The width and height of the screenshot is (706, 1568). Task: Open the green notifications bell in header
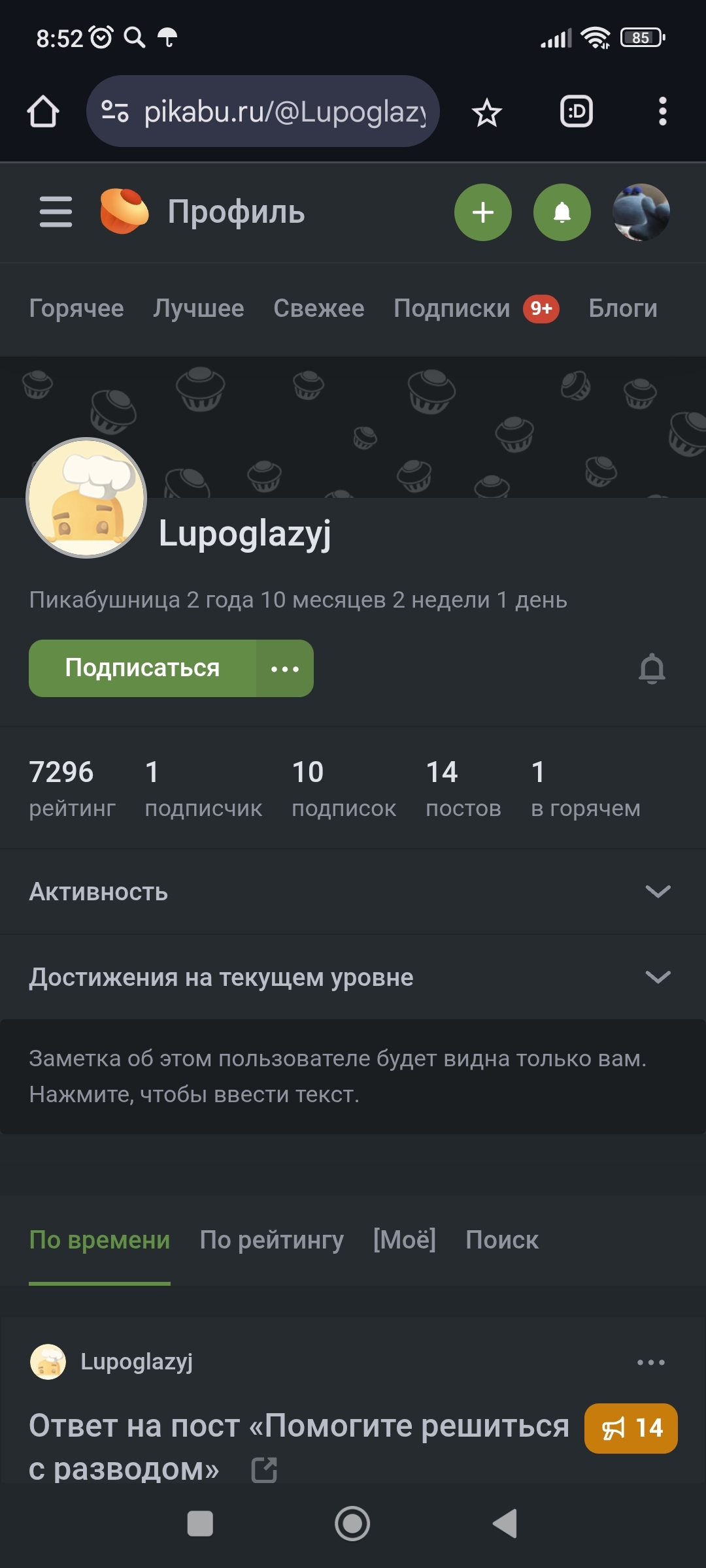click(x=562, y=212)
